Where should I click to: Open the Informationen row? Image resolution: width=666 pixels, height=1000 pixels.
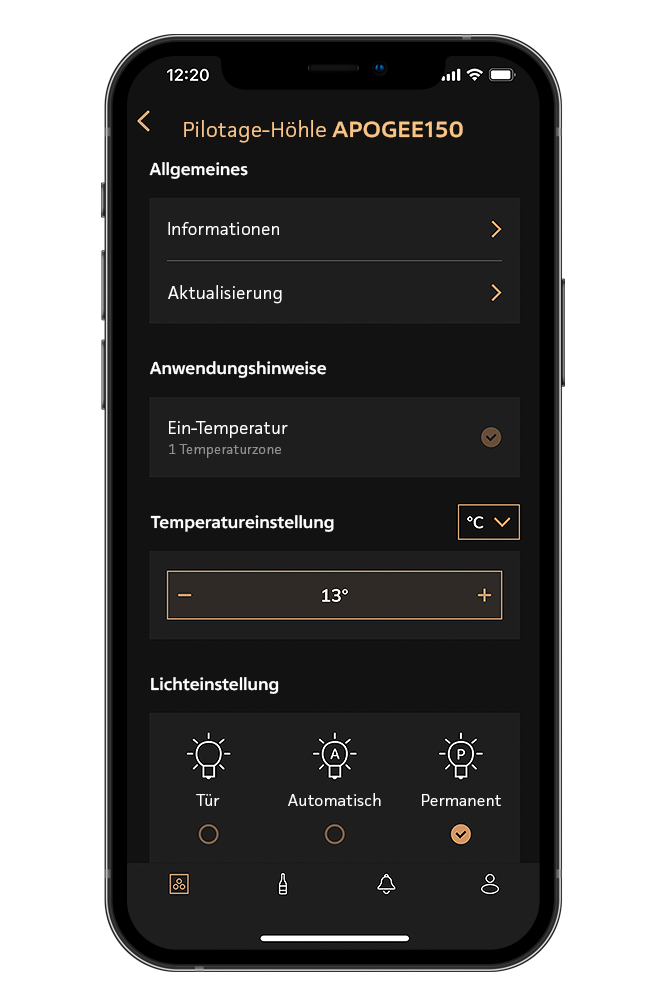334,229
